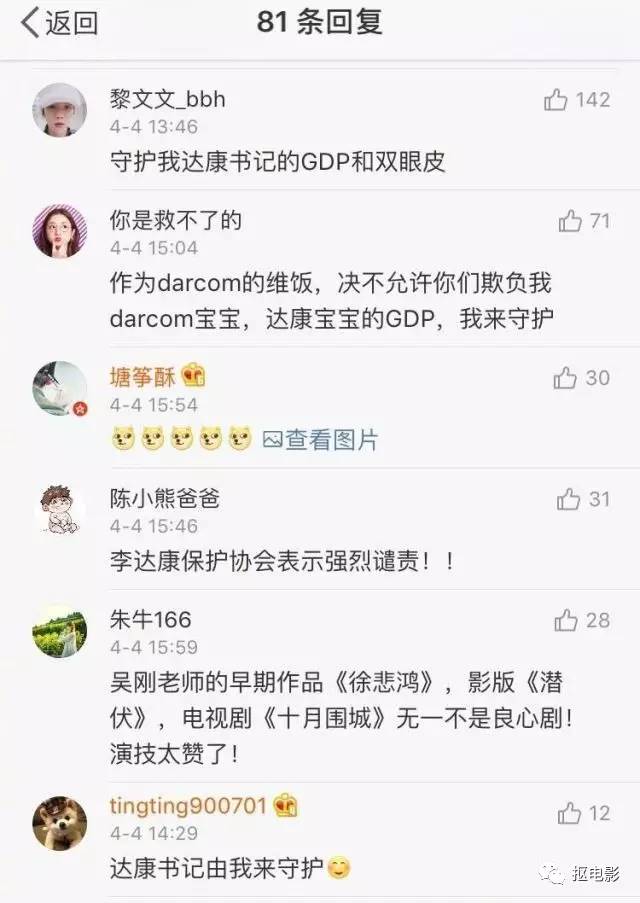Tap 陈小熊爸爸's avatar

[59, 510]
